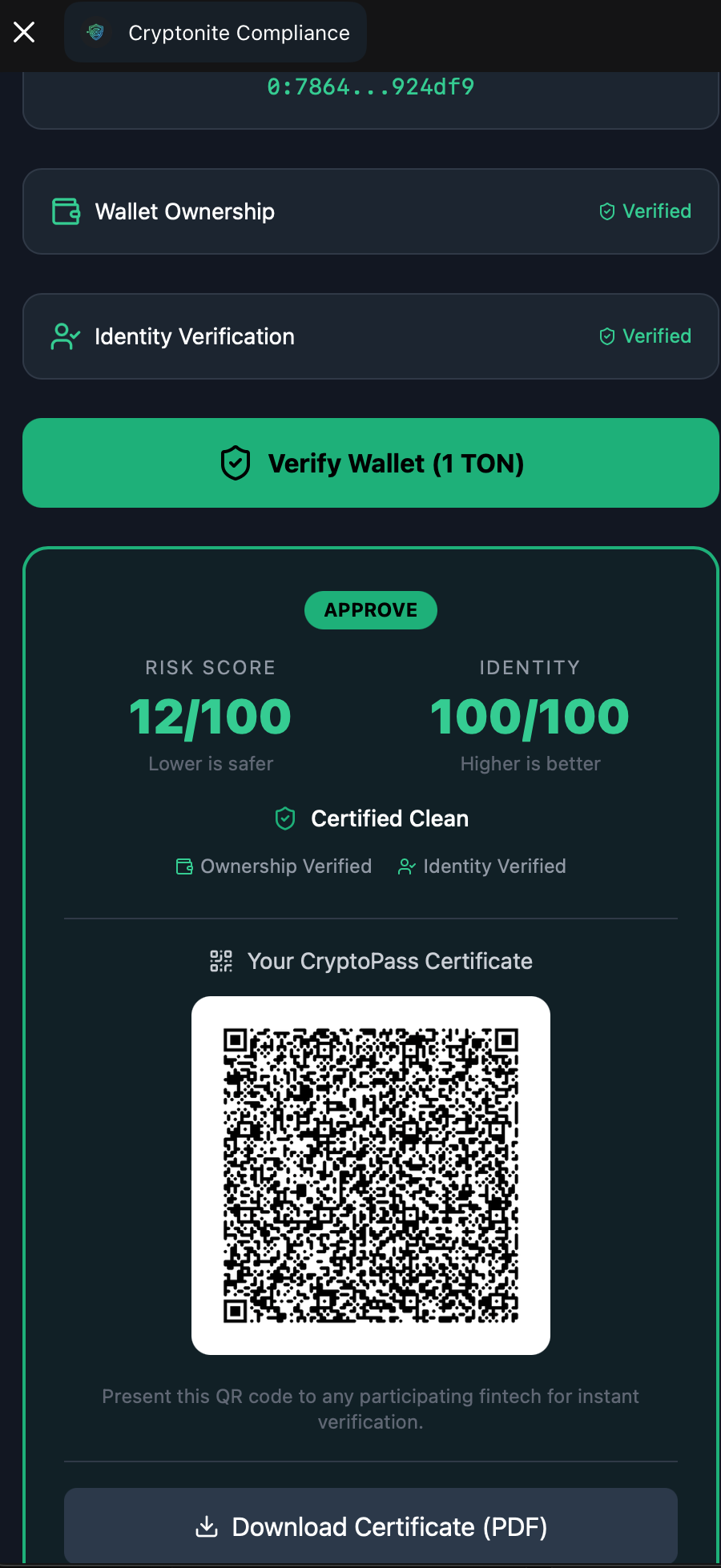721x1568 pixels.
Task: Tap the Cryptonite Compliance title chip
Action: tap(216, 33)
